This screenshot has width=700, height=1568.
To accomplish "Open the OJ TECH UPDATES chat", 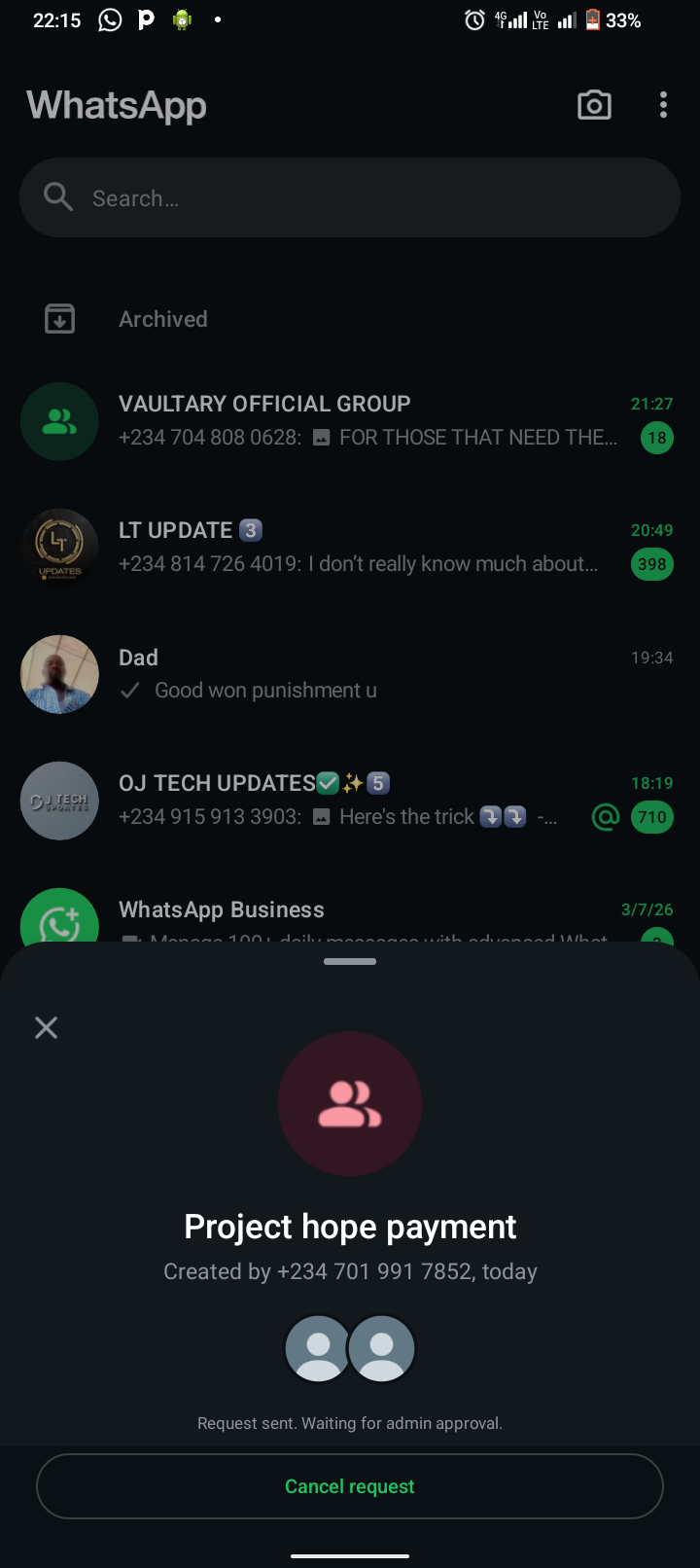I will tap(350, 800).
